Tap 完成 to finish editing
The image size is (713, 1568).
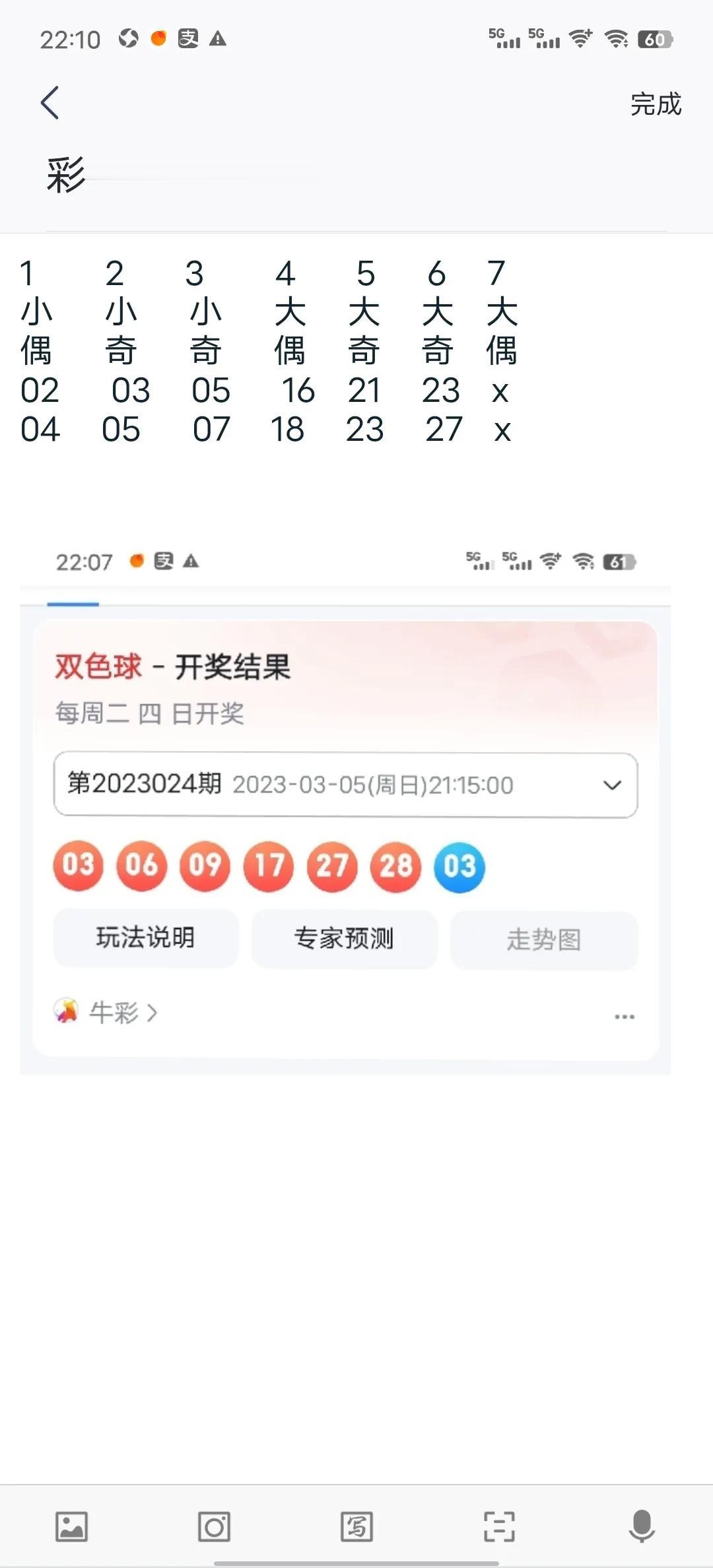pos(655,104)
